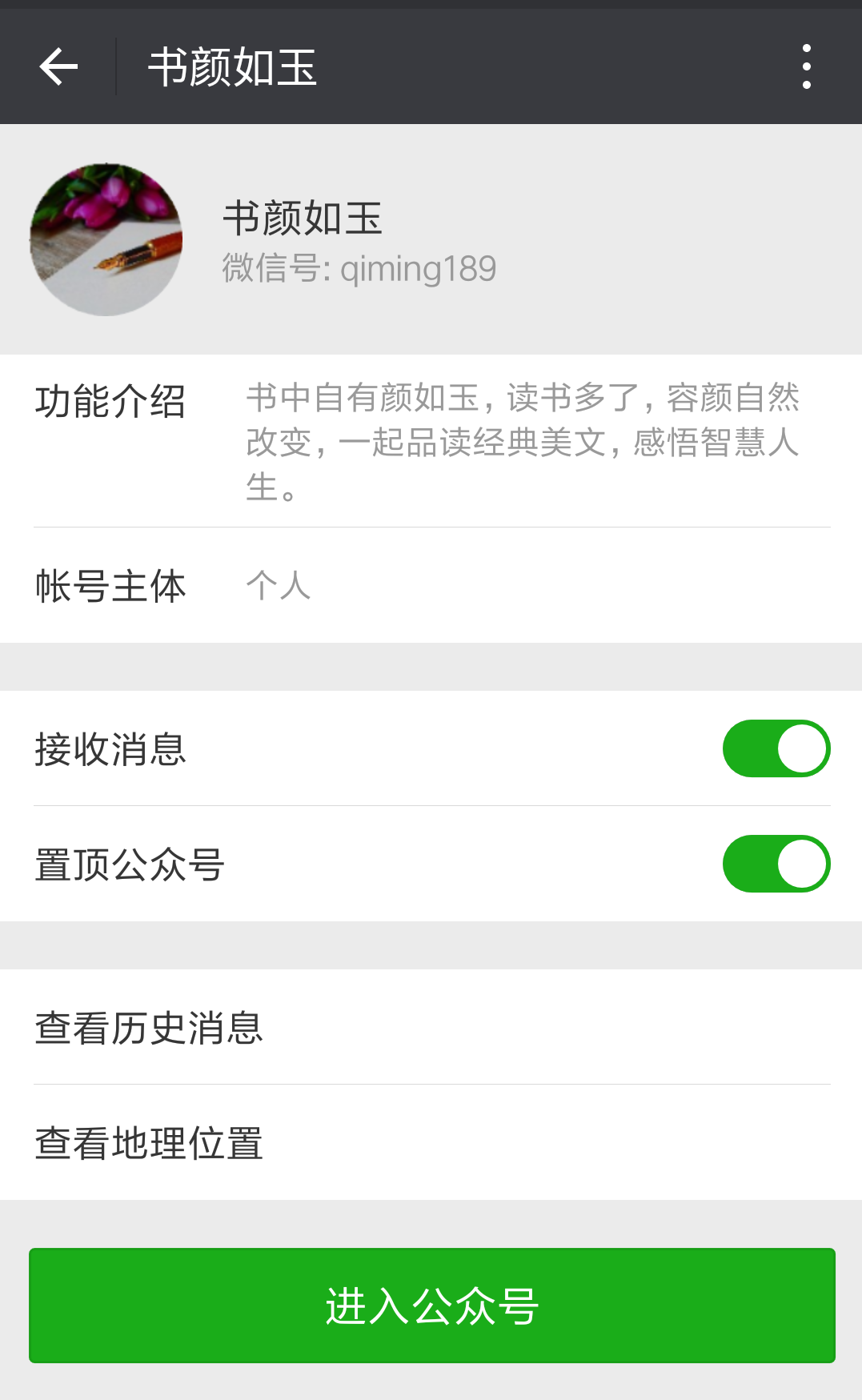Tap the WeChat ID qiming189
The image size is (862, 1400).
(x=359, y=267)
